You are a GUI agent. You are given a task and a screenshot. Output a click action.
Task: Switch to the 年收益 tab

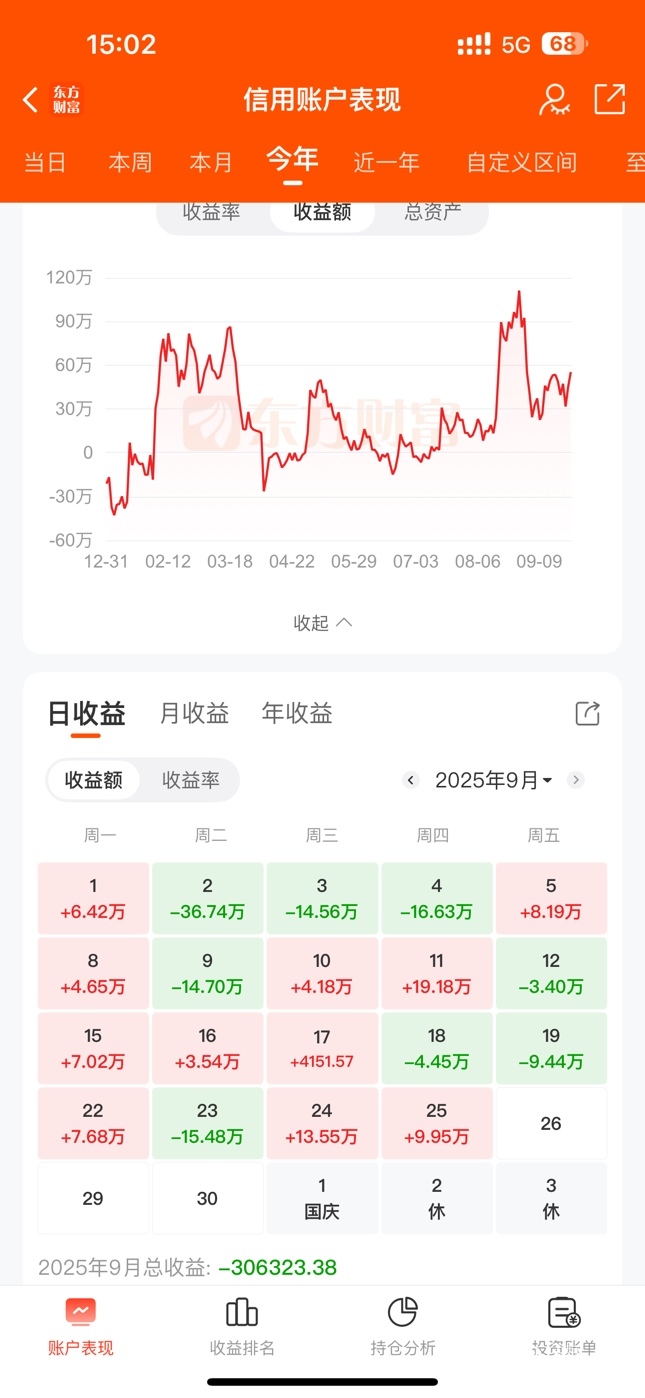(297, 713)
